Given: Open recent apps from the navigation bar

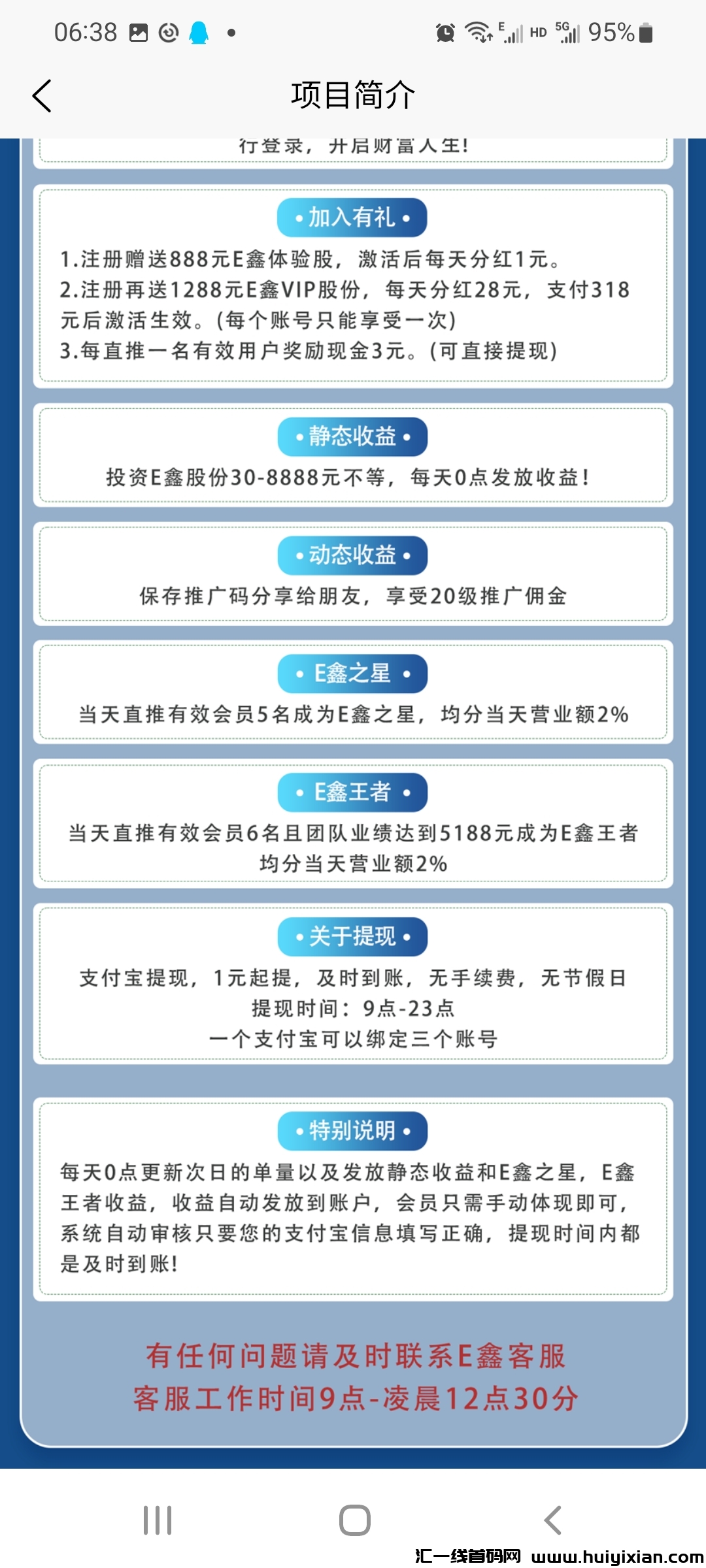Looking at the screenshot, I should coord(158,1520).
